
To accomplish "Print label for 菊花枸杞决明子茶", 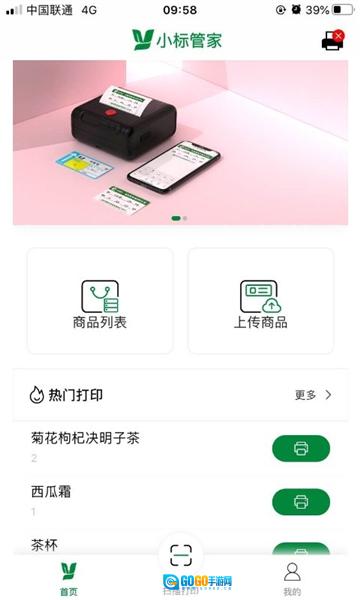I will [x=301, y=448].
